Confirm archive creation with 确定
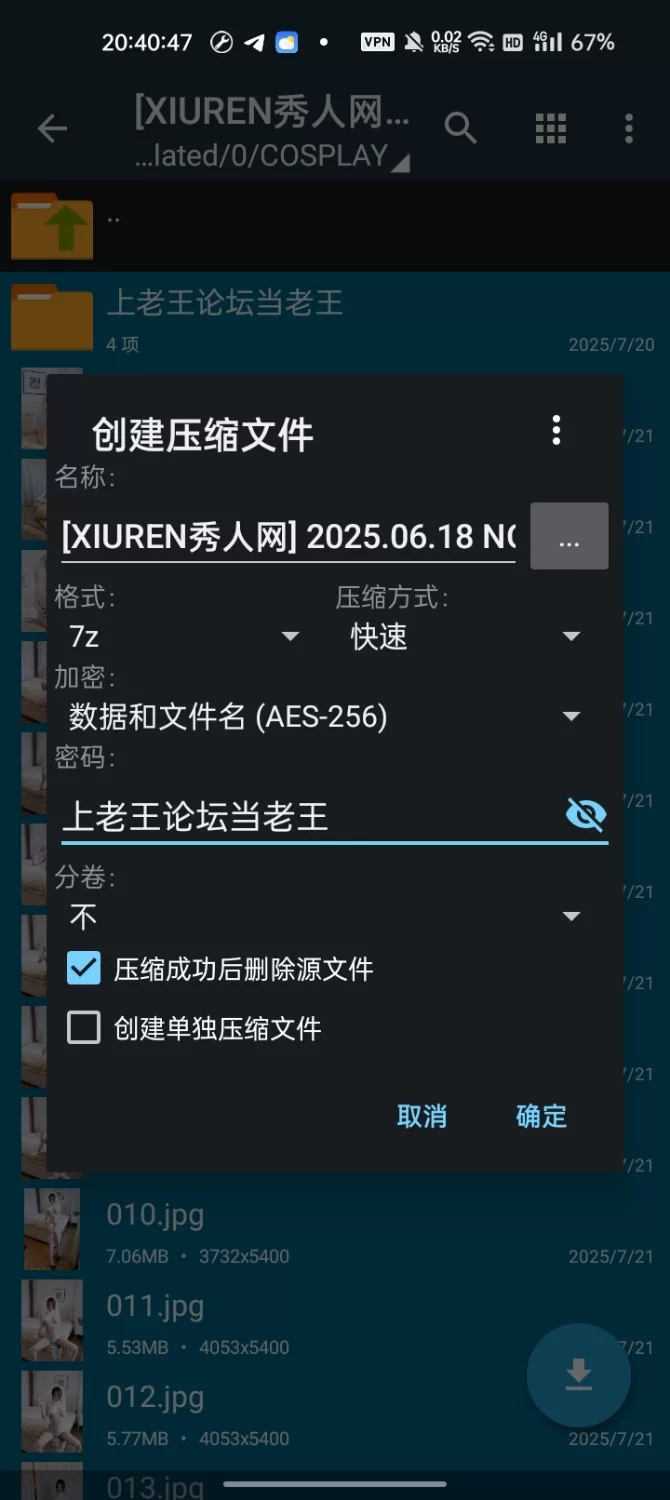Image resolution: width=670 pixels, height=1500 pixels. [x=541, y=1116]
